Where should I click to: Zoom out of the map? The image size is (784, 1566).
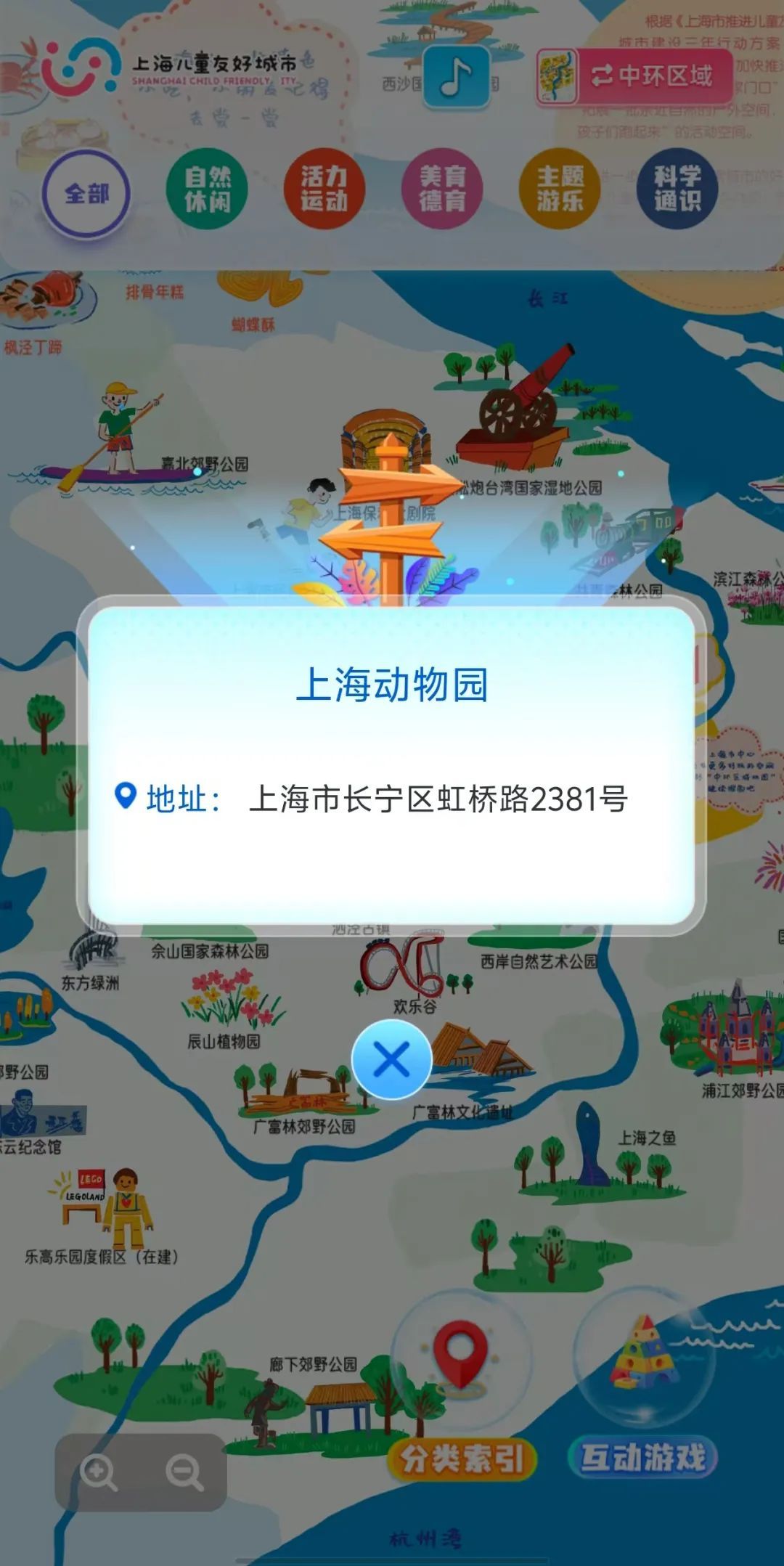coord(184,1473)
